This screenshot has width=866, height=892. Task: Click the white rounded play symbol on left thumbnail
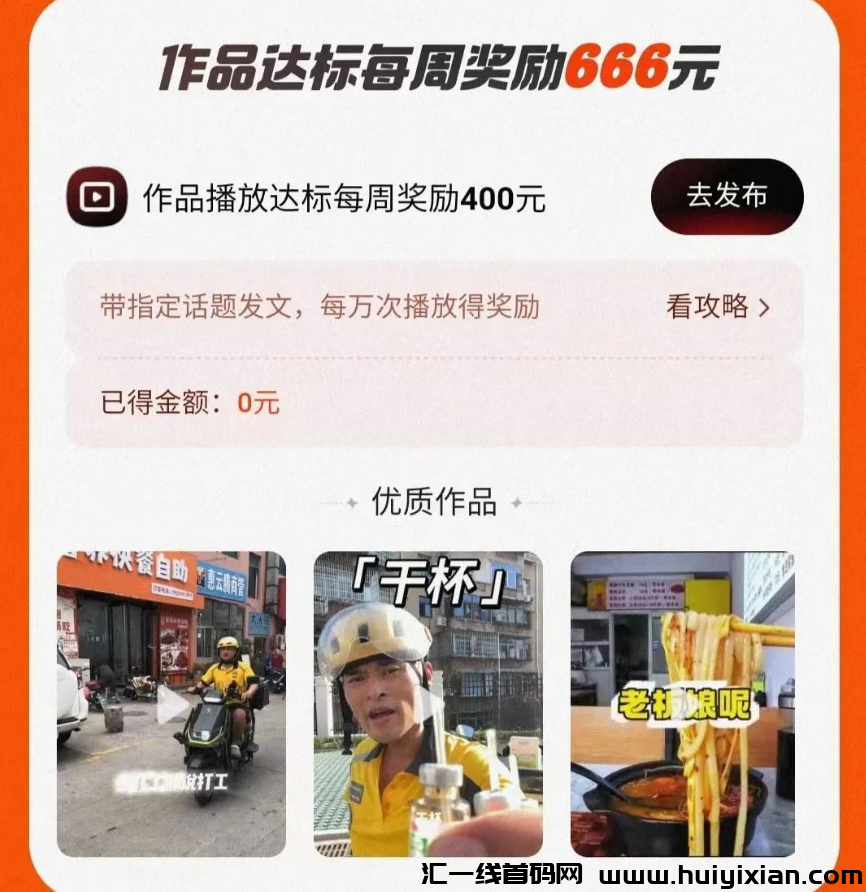coord(172,703)
